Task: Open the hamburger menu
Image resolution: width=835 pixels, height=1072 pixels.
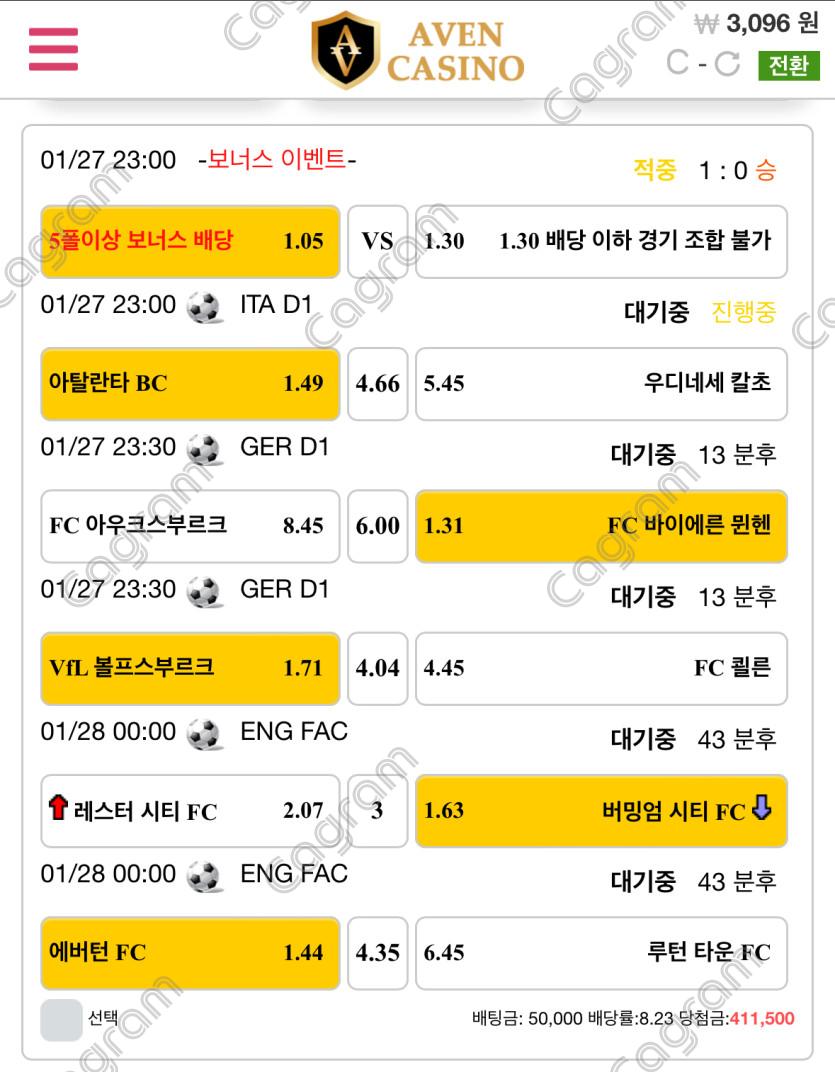Action: (x=53, y=48)
